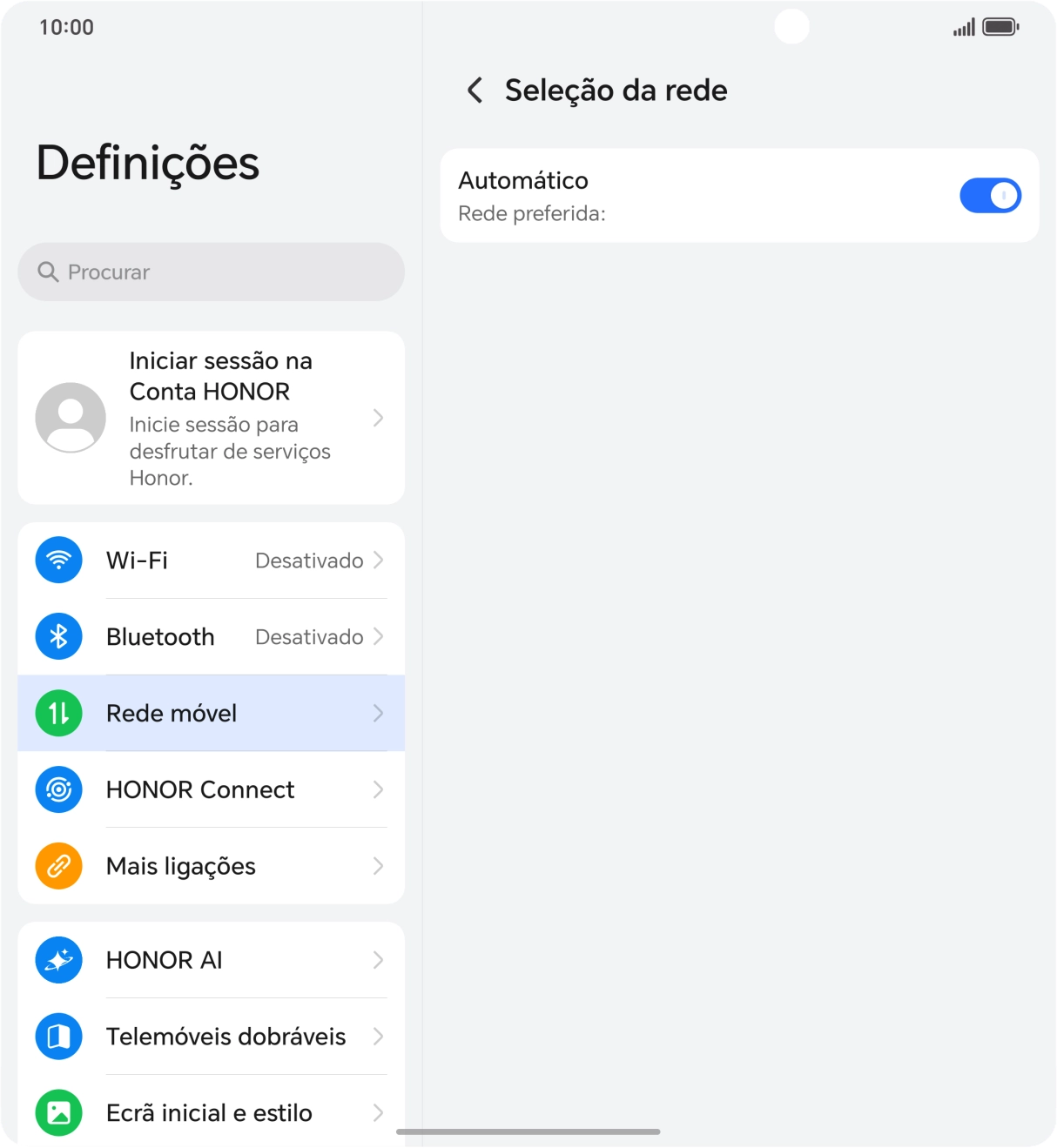
Task: Click the Mais ligações link icon
Action: [57, 866]
